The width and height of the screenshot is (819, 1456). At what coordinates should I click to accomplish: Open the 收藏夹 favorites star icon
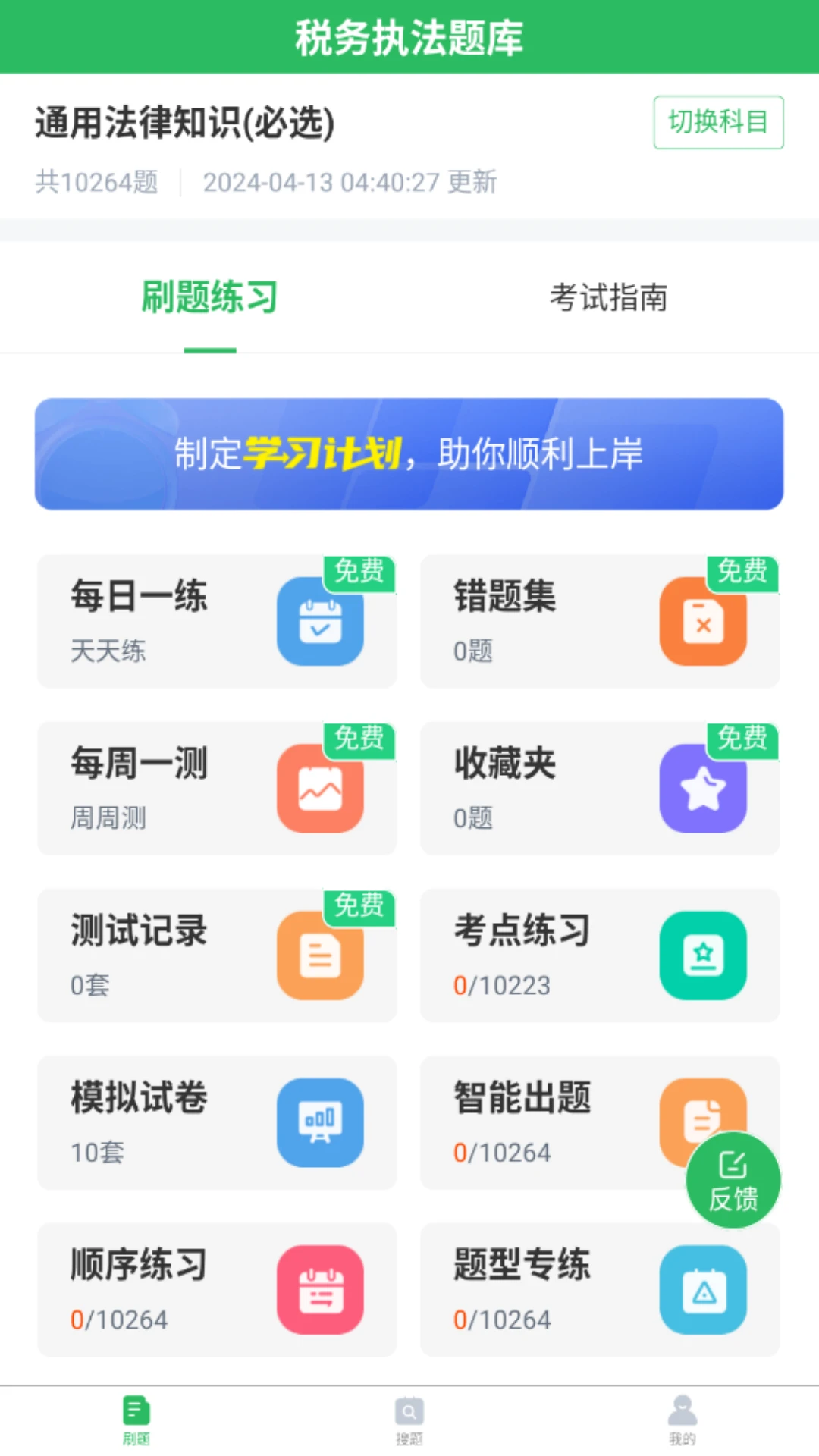[704, 787]
